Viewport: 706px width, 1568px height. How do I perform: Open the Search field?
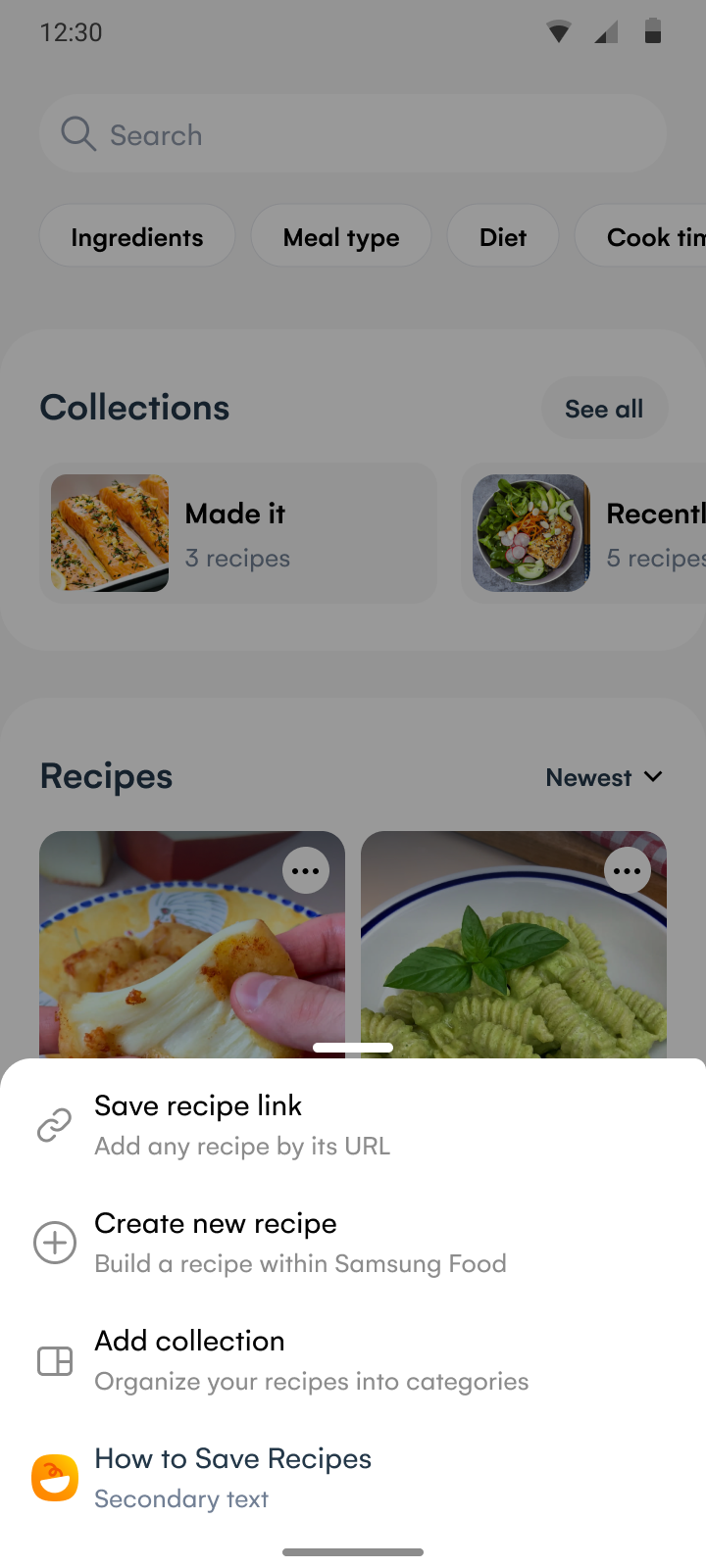pos(353,134)
